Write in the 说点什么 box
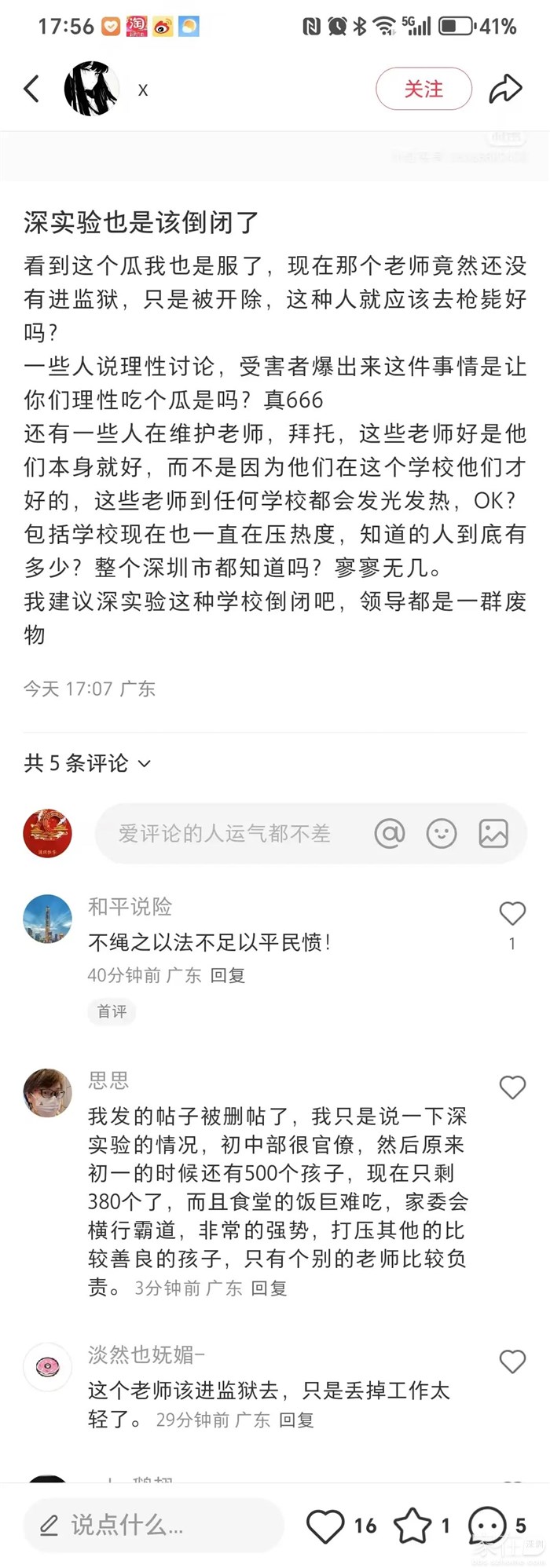Screen dimensions: 550x1568 point(153,1525)
